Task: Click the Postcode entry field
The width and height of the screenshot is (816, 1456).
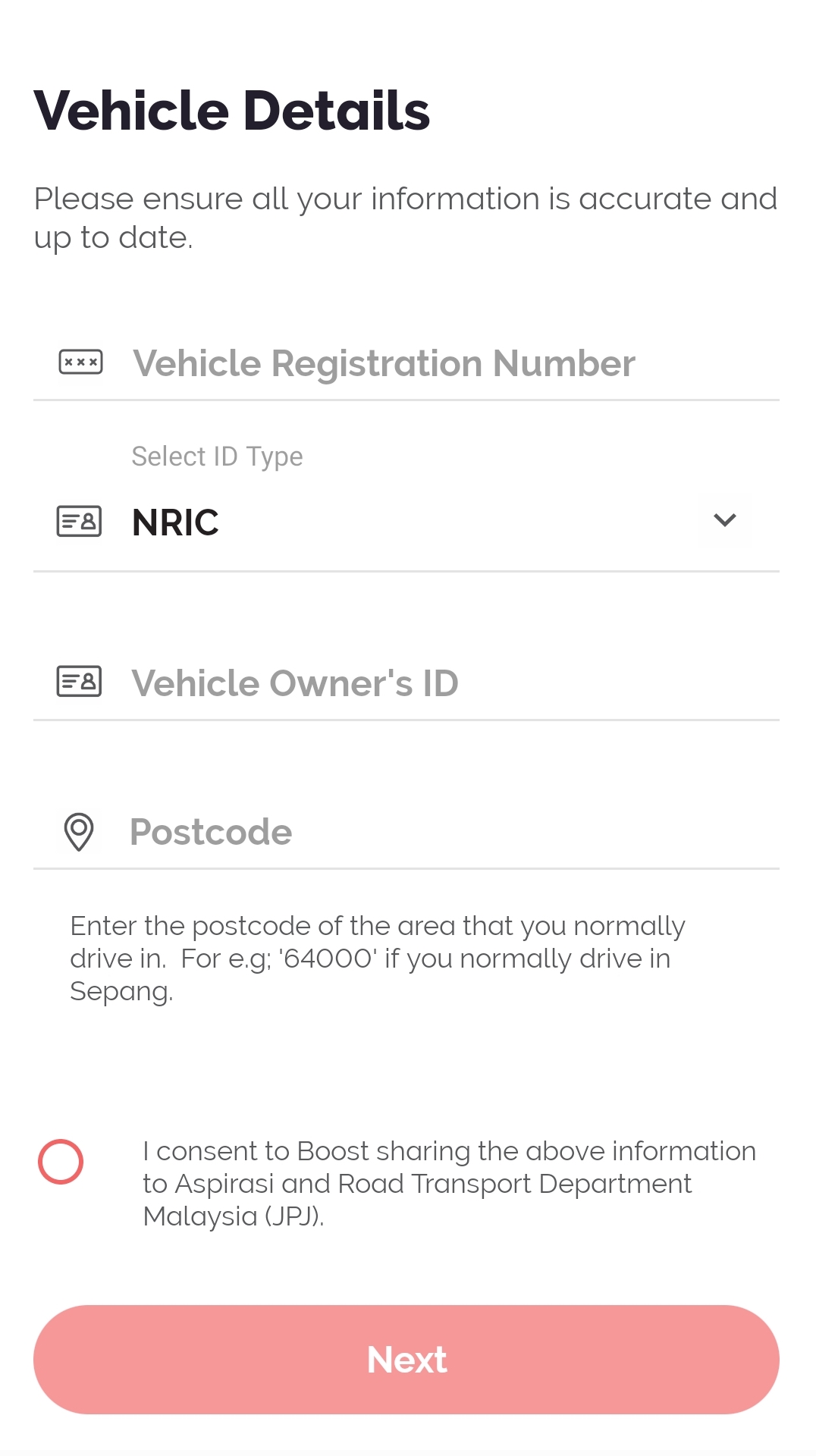Action: pos(210,832)
